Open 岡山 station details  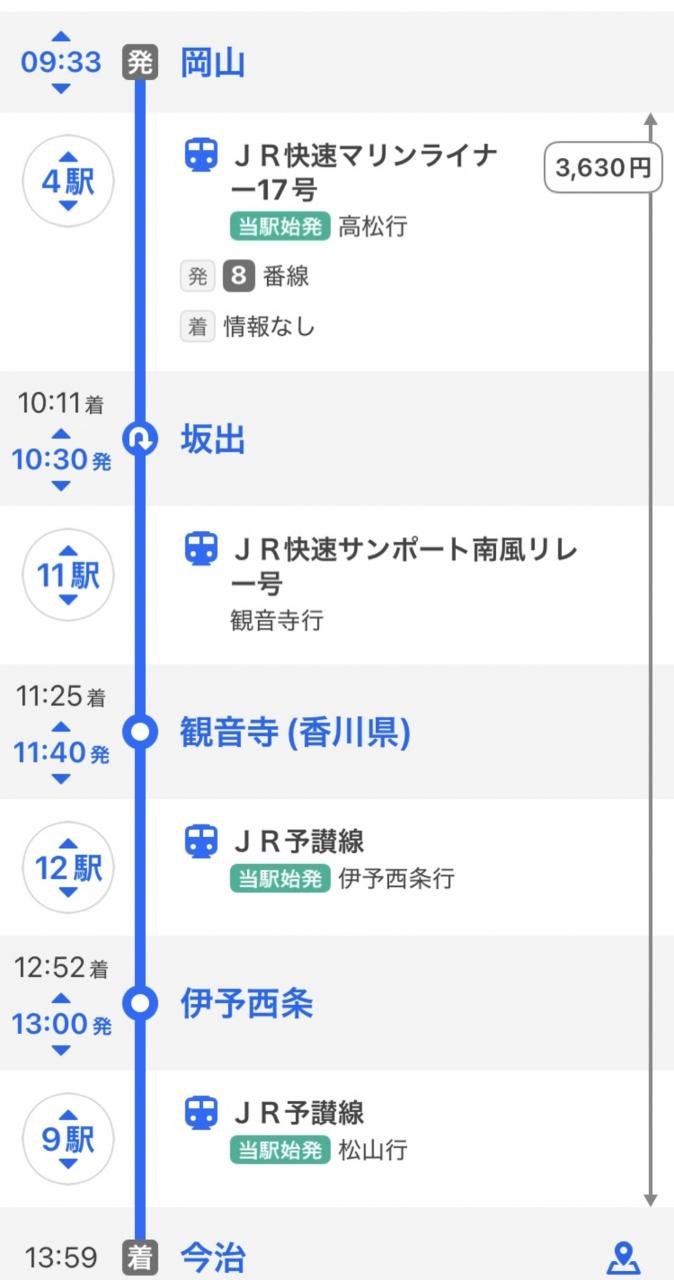tap(213, 63)
